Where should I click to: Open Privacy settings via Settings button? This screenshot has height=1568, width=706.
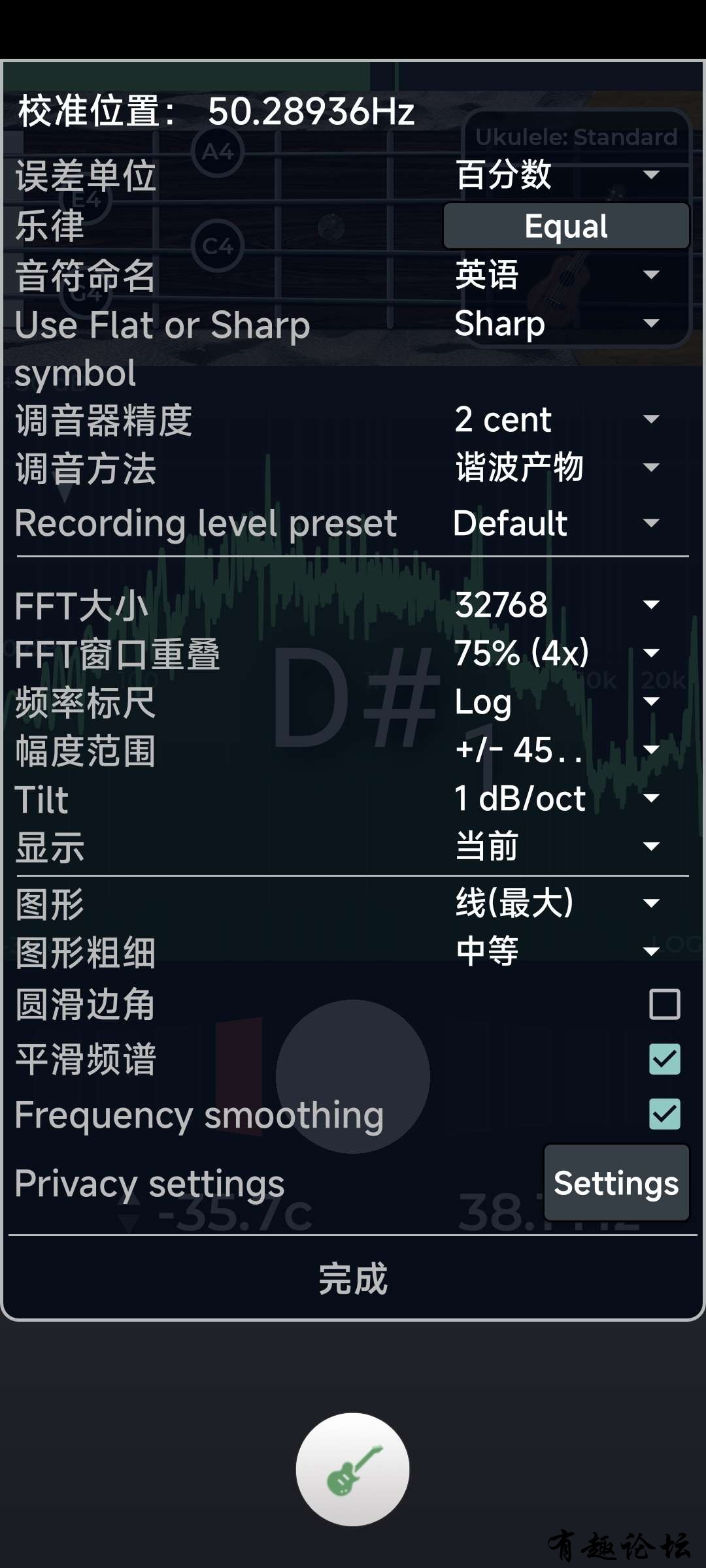pyautogui.click(x=616, y=1183)
